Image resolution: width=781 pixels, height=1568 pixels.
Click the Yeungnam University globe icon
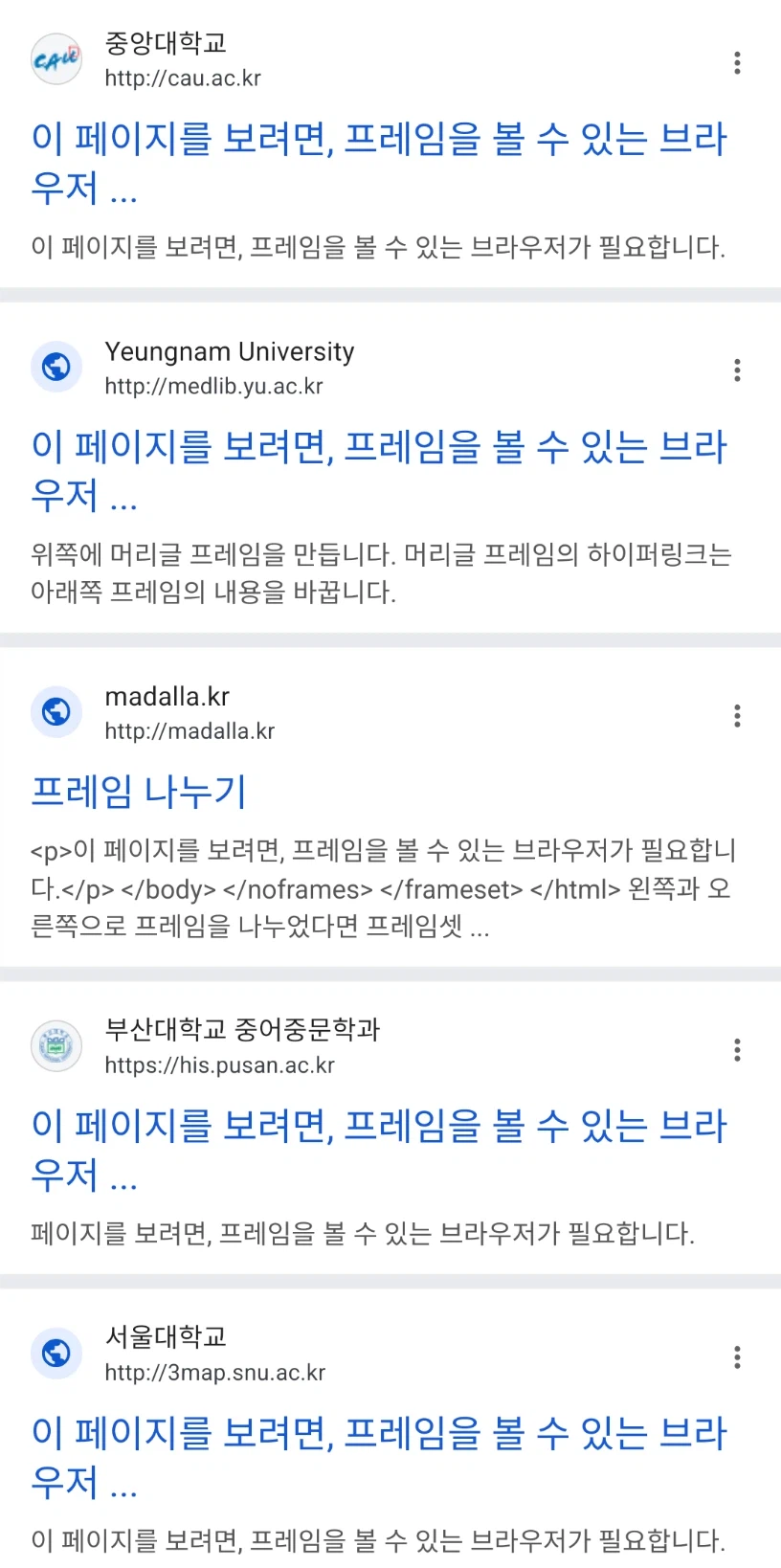tap(56, 367)
